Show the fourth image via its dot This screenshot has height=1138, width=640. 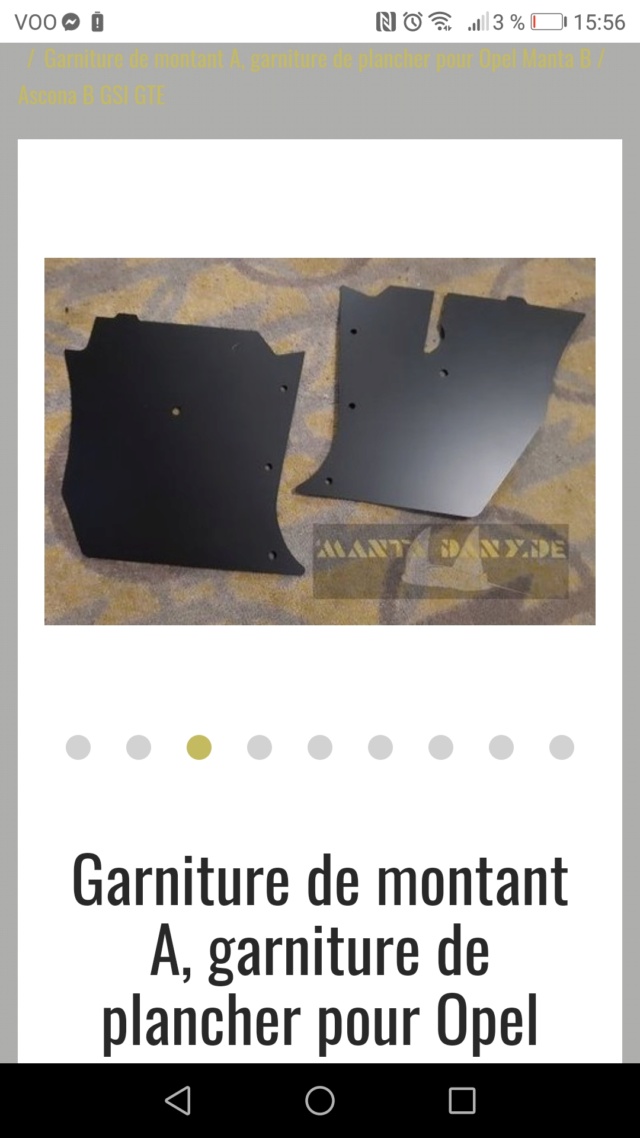pos(259,747)
